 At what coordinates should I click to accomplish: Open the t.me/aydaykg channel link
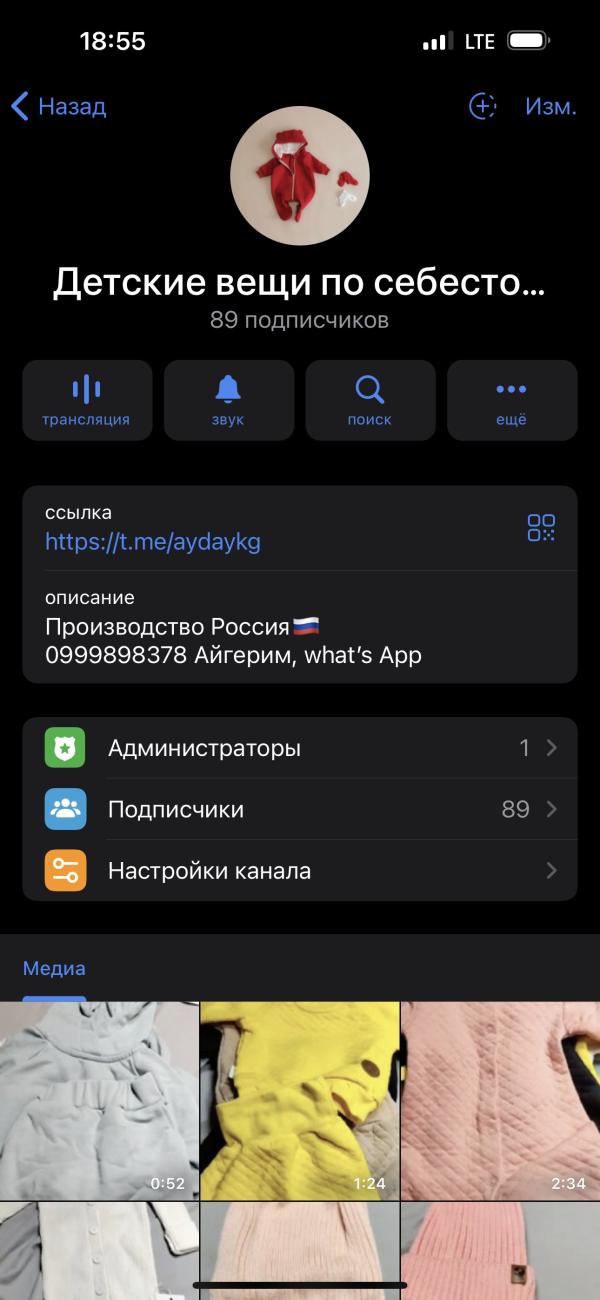click(x=153, y=541)
